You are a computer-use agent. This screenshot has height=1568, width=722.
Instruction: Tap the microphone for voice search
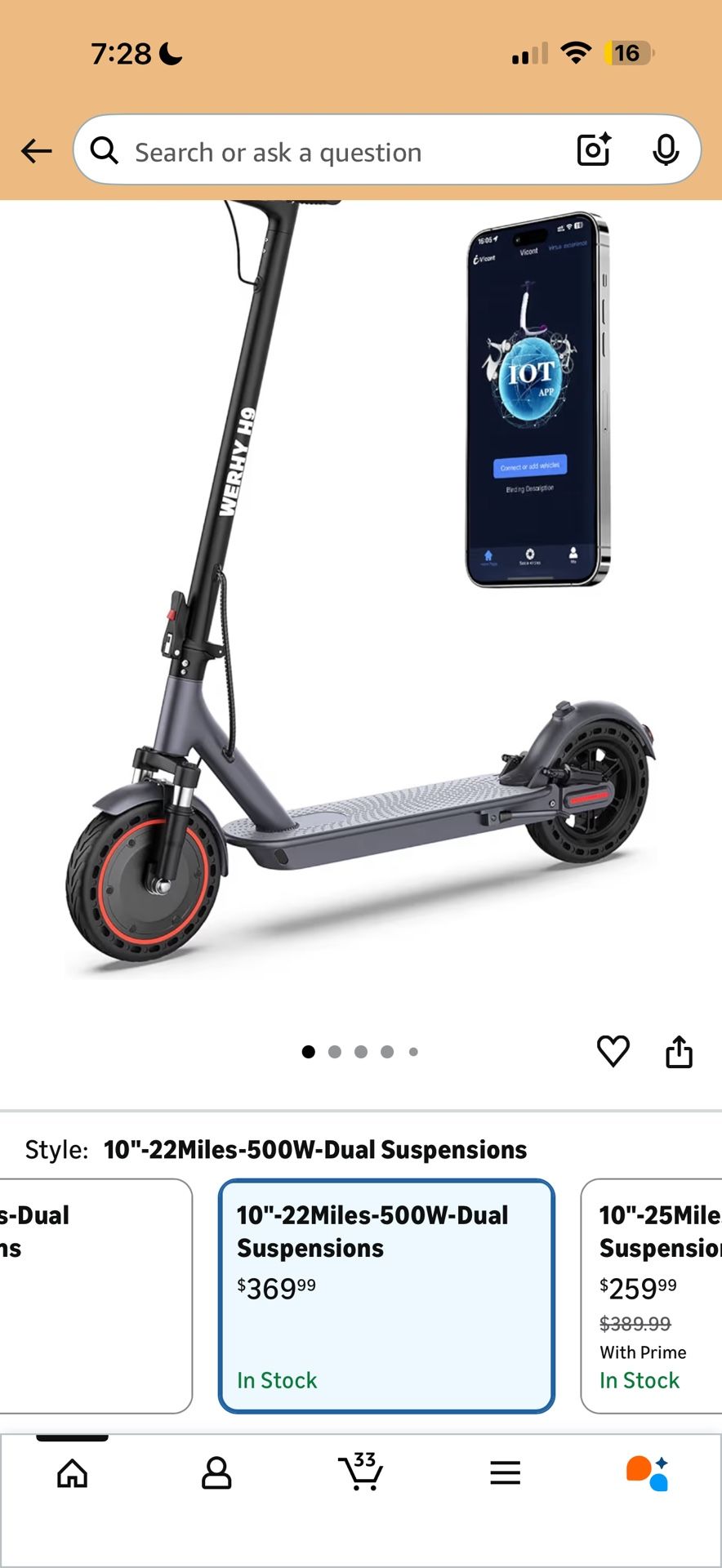pos(667,151)
